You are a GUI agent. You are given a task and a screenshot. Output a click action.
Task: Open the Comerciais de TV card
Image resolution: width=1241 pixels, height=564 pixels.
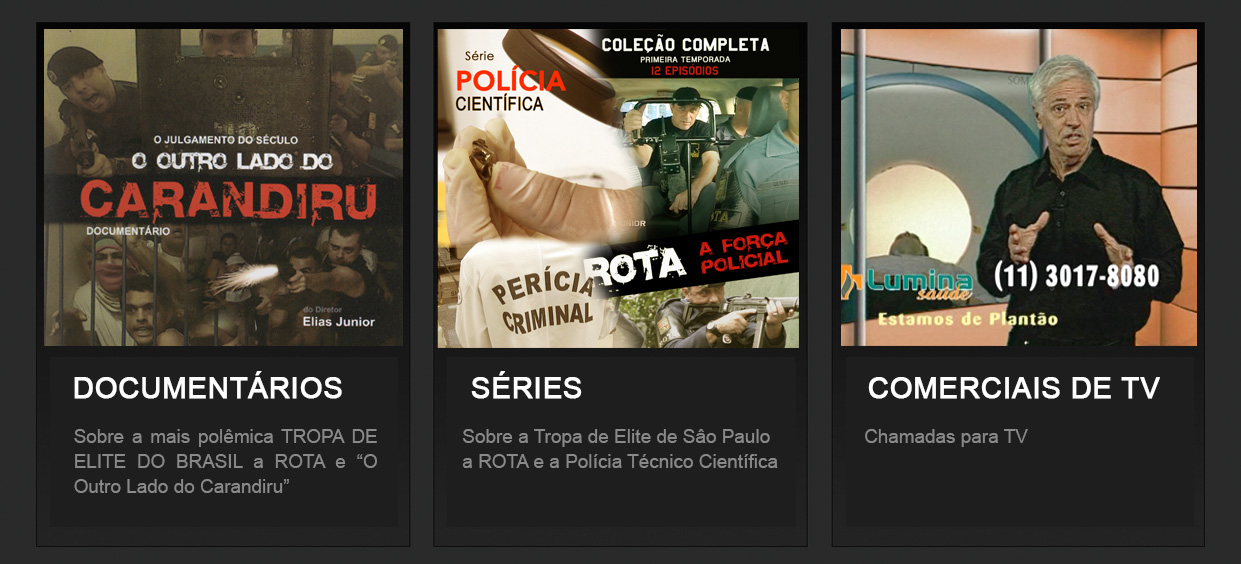pos(1013,388)
